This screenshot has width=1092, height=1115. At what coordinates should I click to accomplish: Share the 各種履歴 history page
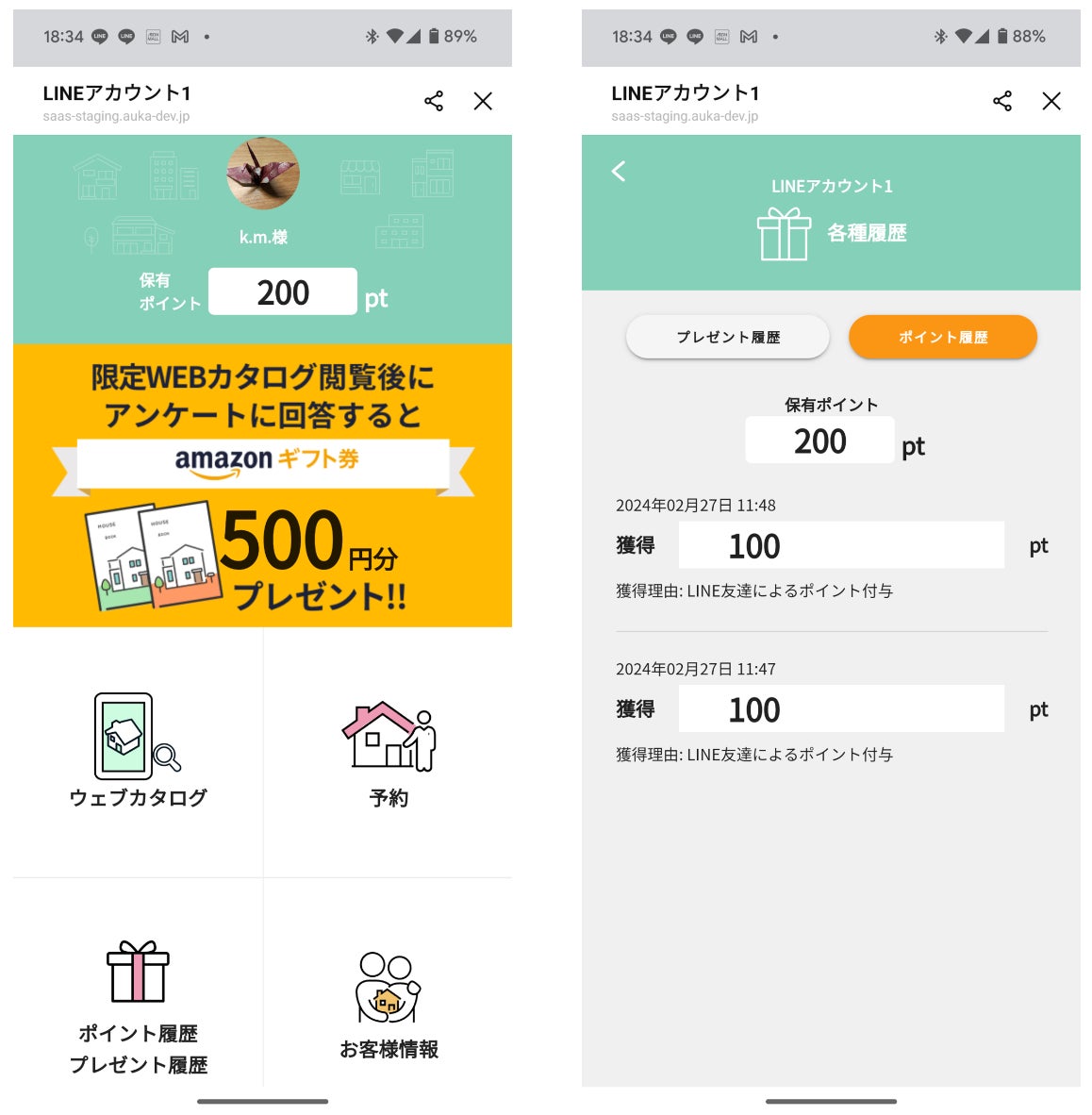point(1001,101)
